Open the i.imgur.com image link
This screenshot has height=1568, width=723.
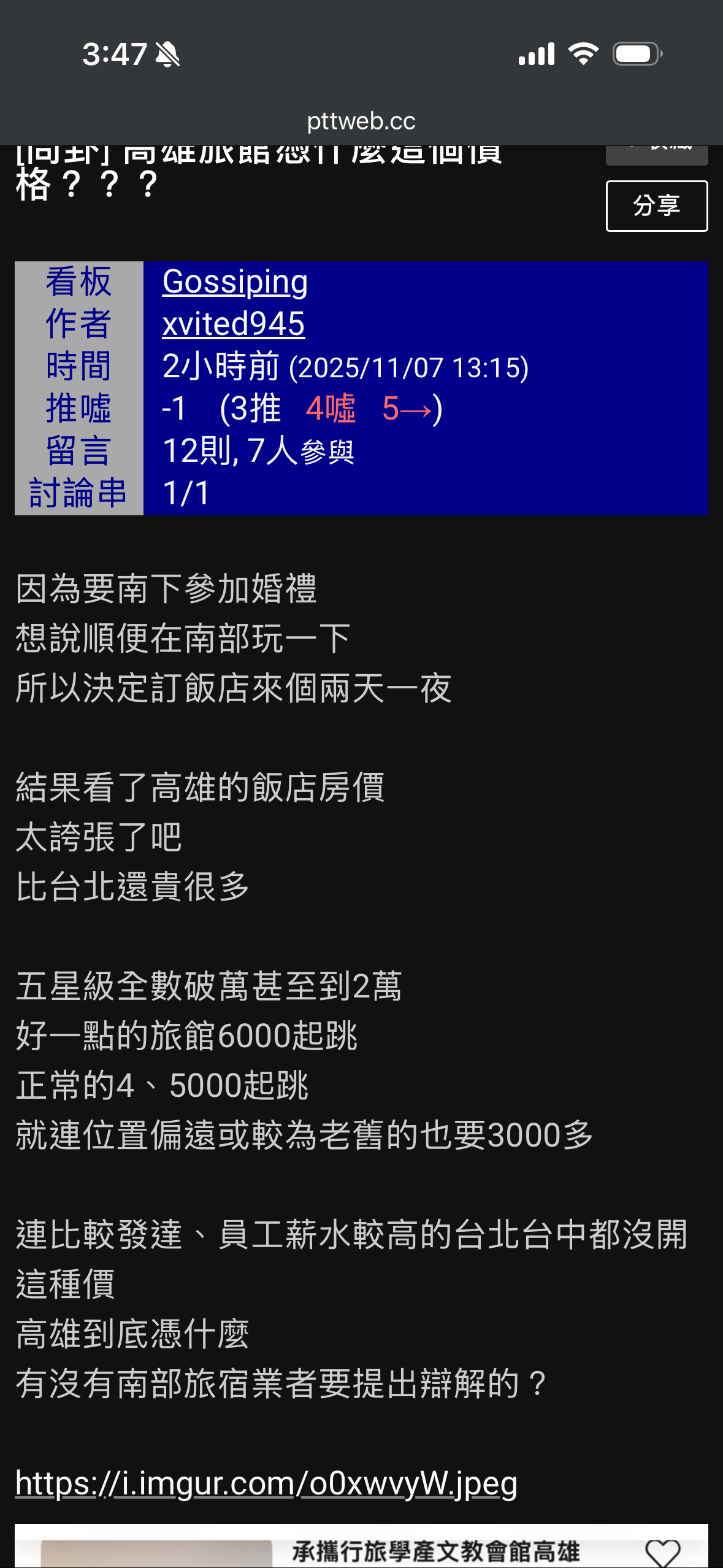pos(266,1483)
